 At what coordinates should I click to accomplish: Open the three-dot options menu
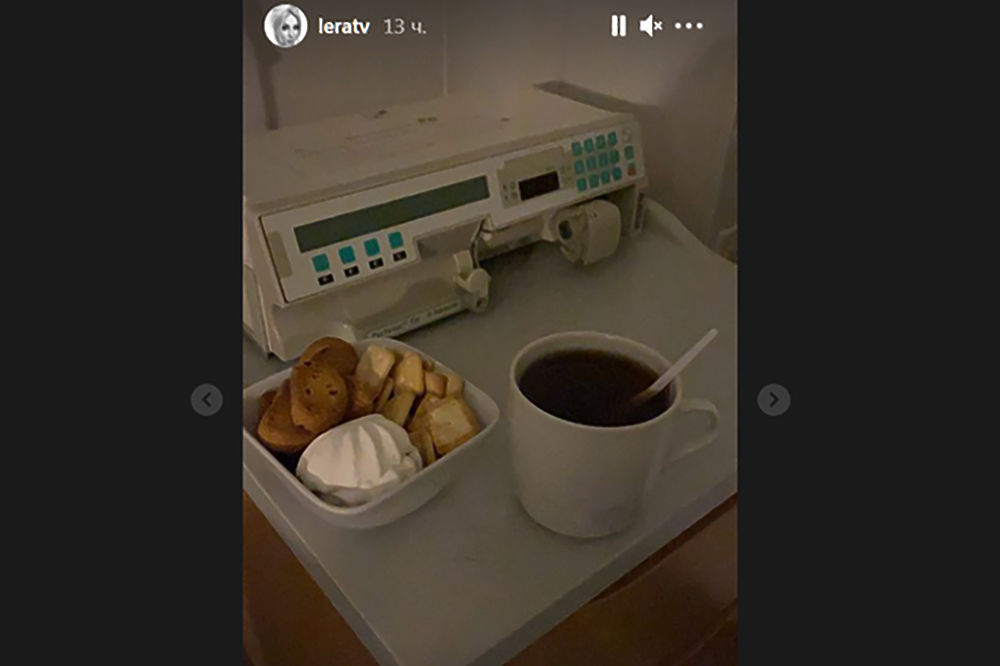[689, 26]
